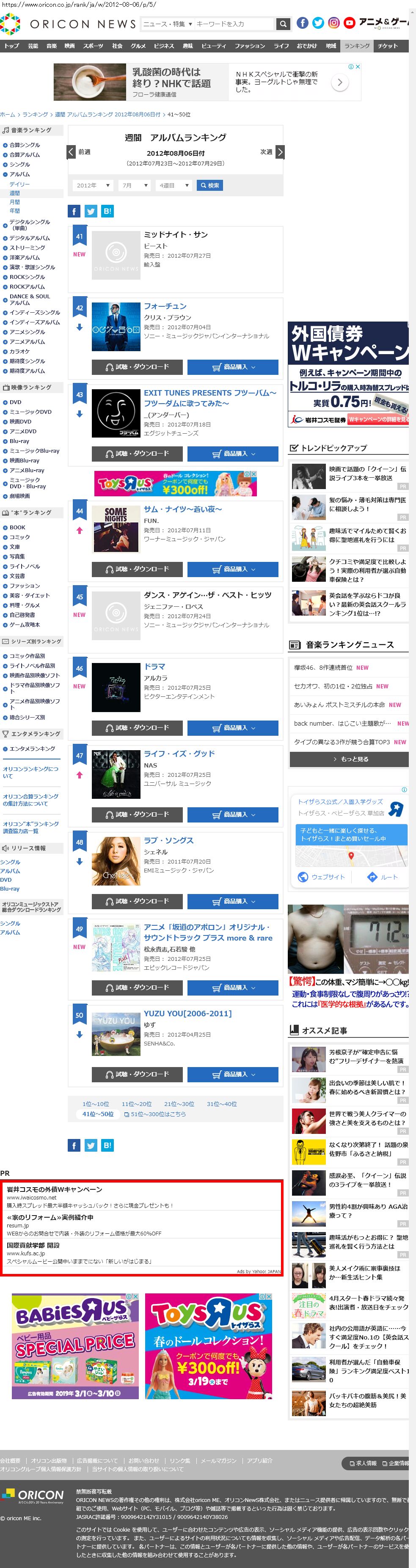Open album cover of ラブ・ソングス
The image size is (416, 1568).
click(x=116, y=861)
